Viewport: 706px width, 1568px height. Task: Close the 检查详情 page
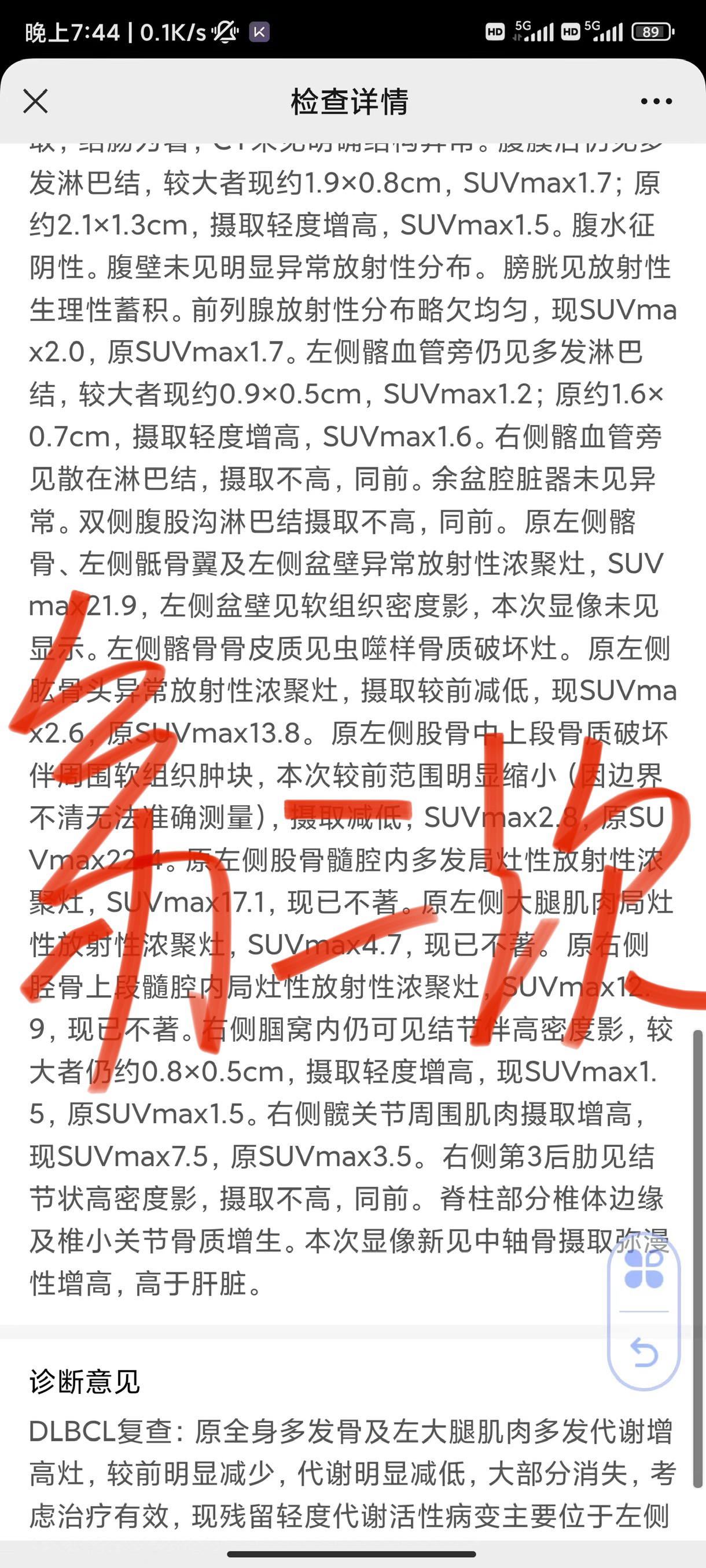tap(35, 101)
